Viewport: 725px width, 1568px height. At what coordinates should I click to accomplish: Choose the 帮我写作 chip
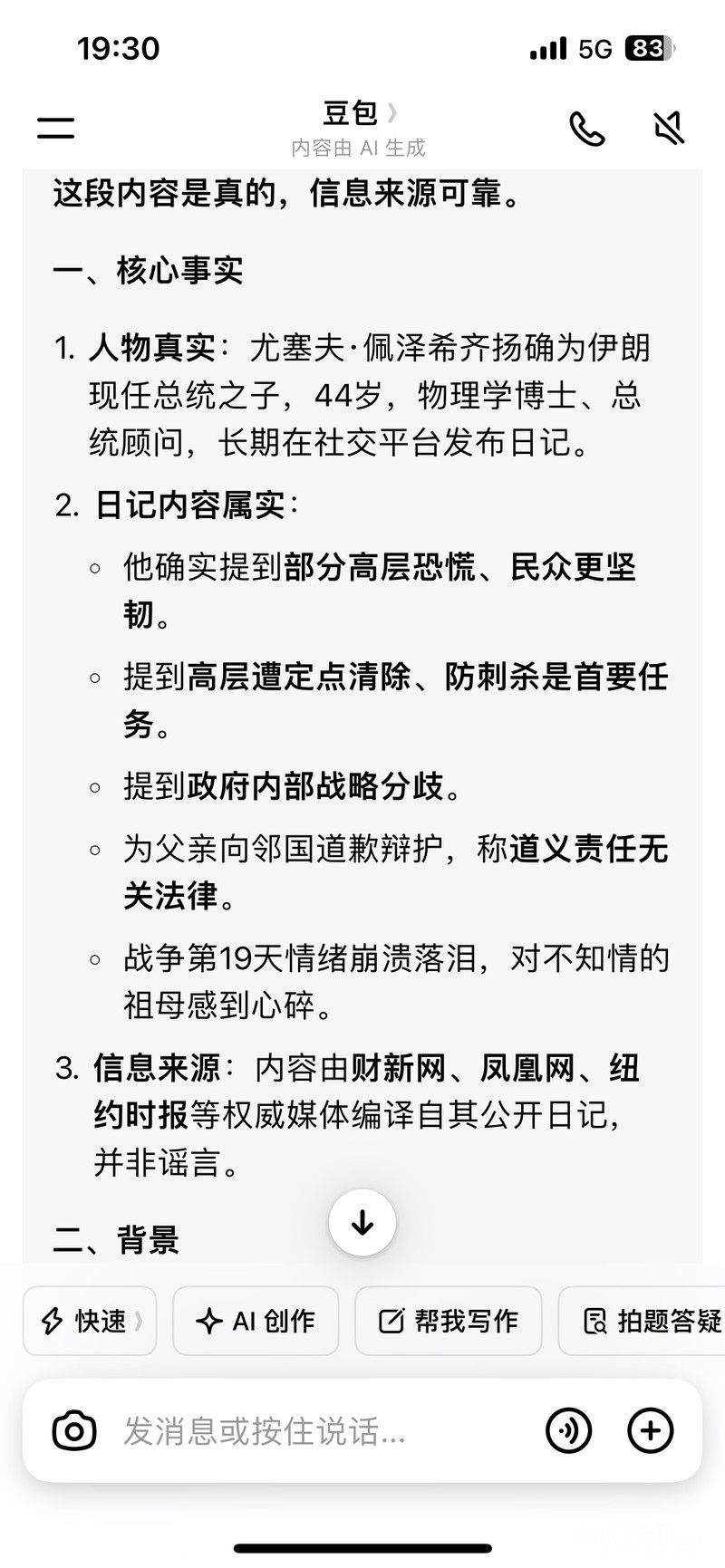tap(449, 1321)
